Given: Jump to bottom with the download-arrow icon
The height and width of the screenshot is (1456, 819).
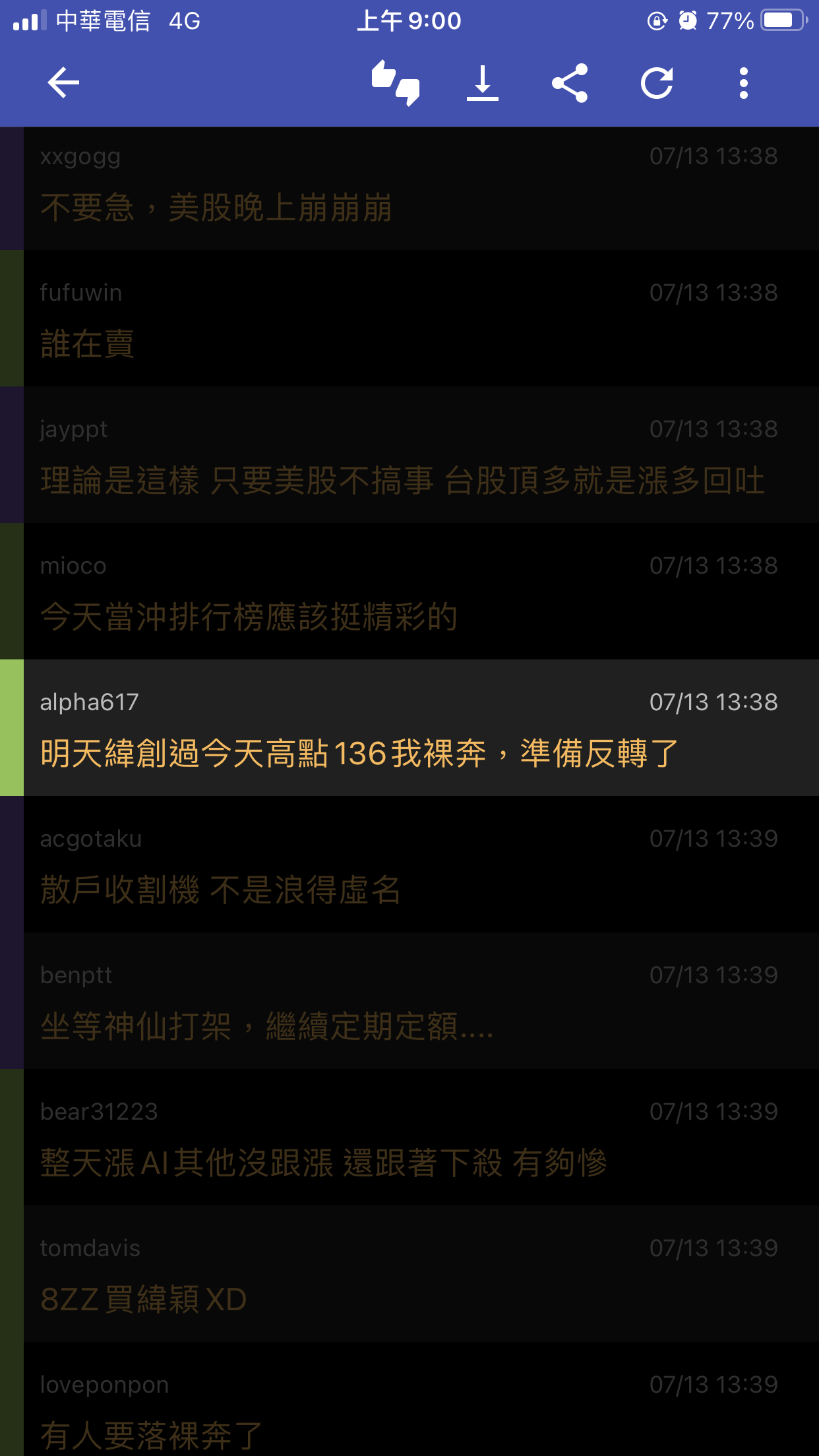Looking at the screenshot, I should point(483,83).
